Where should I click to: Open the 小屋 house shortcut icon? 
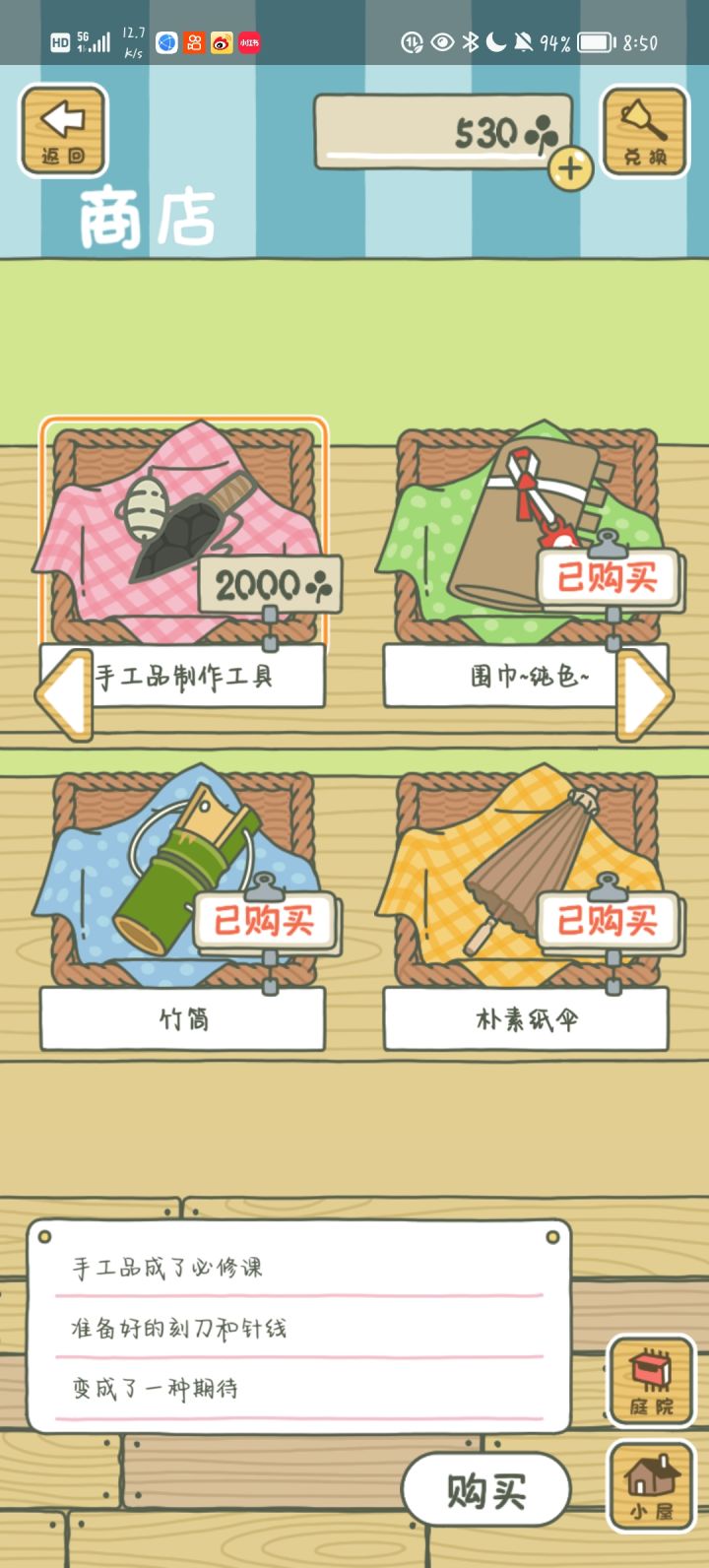(x=652, y=1484)
